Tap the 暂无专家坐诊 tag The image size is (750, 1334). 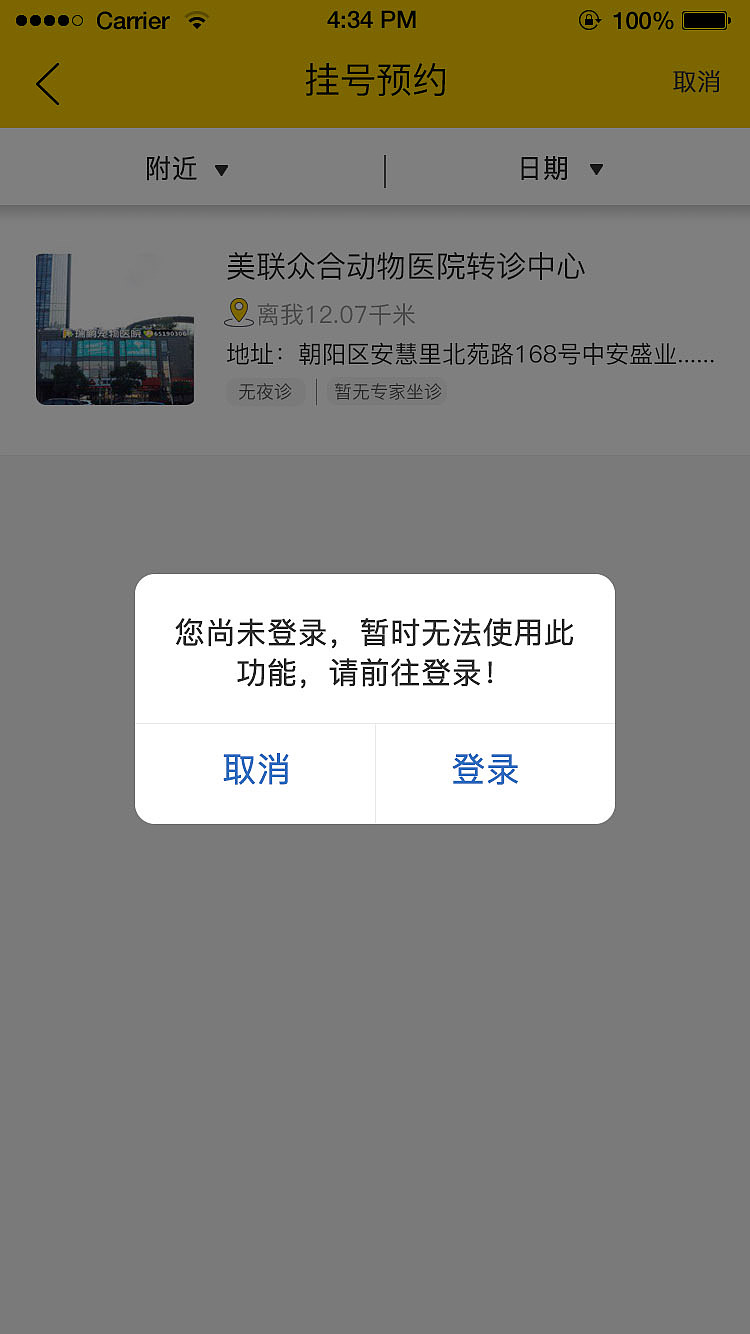[387, 392]
